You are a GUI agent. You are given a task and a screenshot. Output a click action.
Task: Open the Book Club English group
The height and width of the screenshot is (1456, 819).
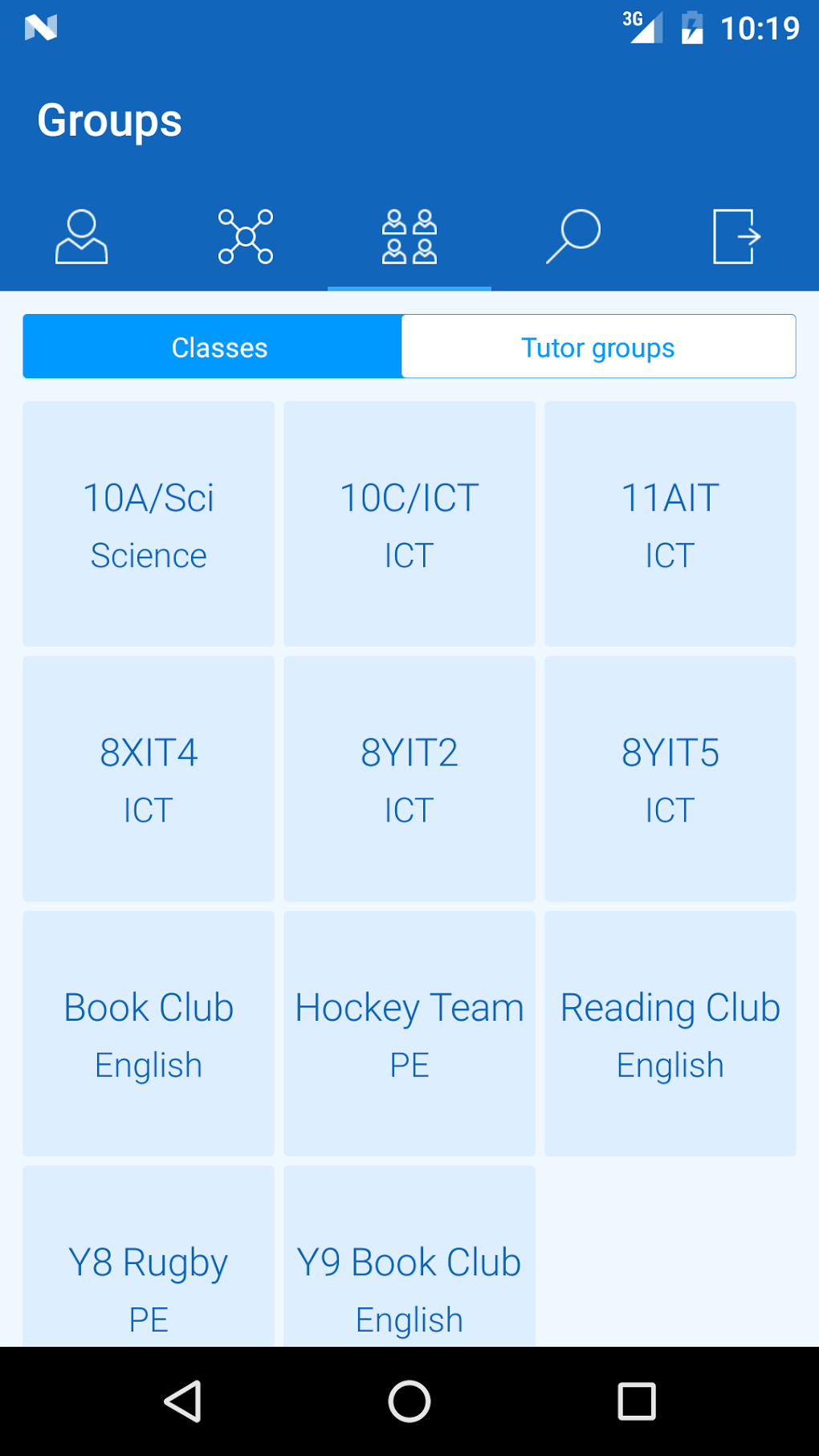point(149,1034)
